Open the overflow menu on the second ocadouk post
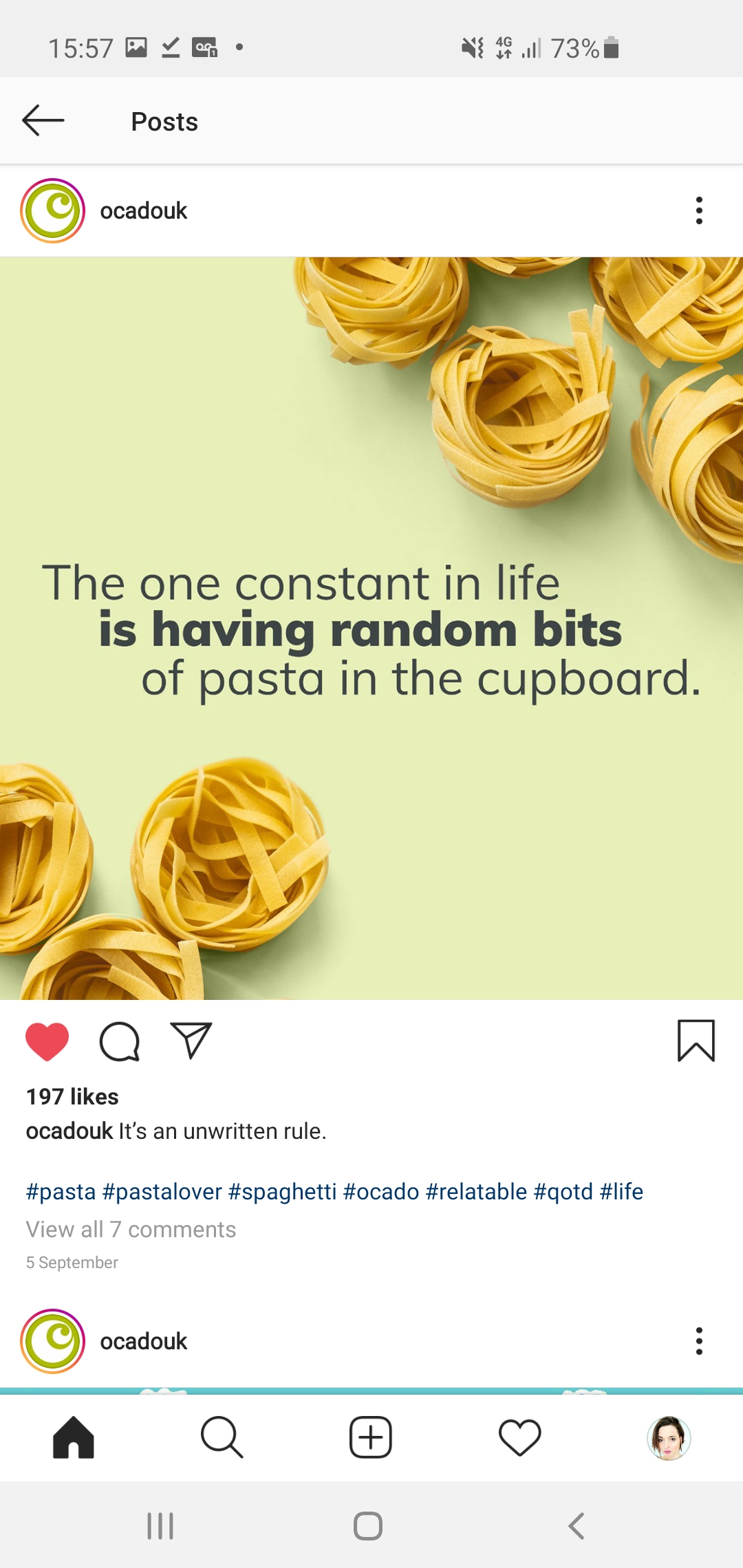 [x=699, y=1340]
